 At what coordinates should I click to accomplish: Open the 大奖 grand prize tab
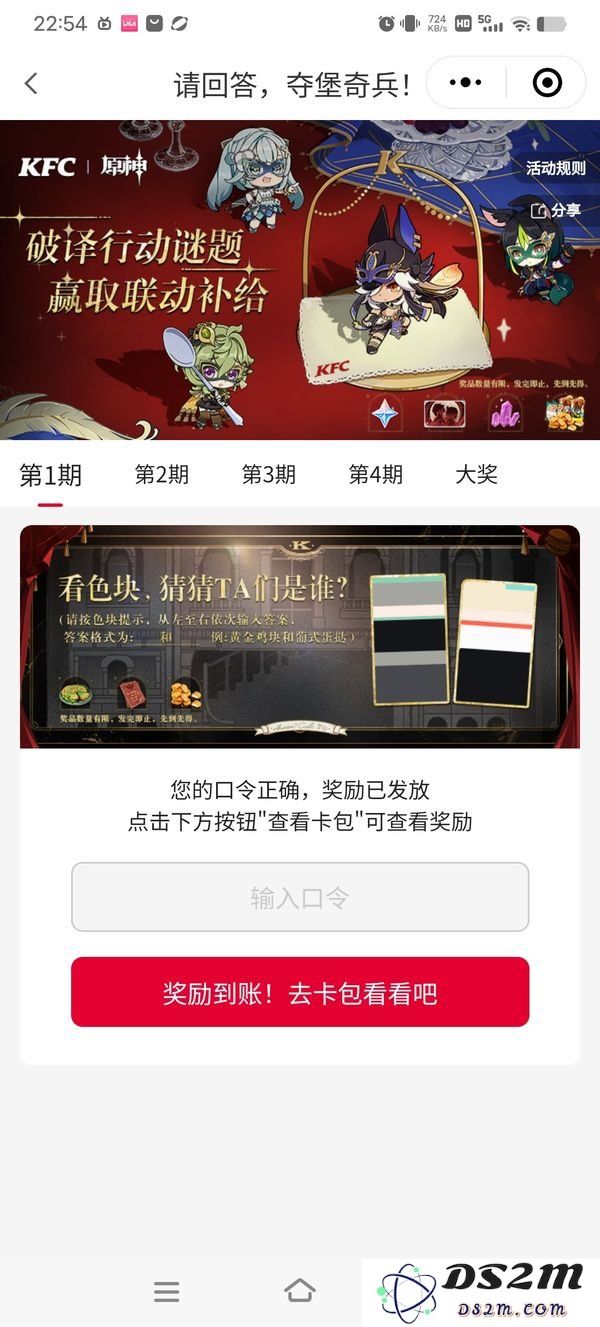click(476, 475)
